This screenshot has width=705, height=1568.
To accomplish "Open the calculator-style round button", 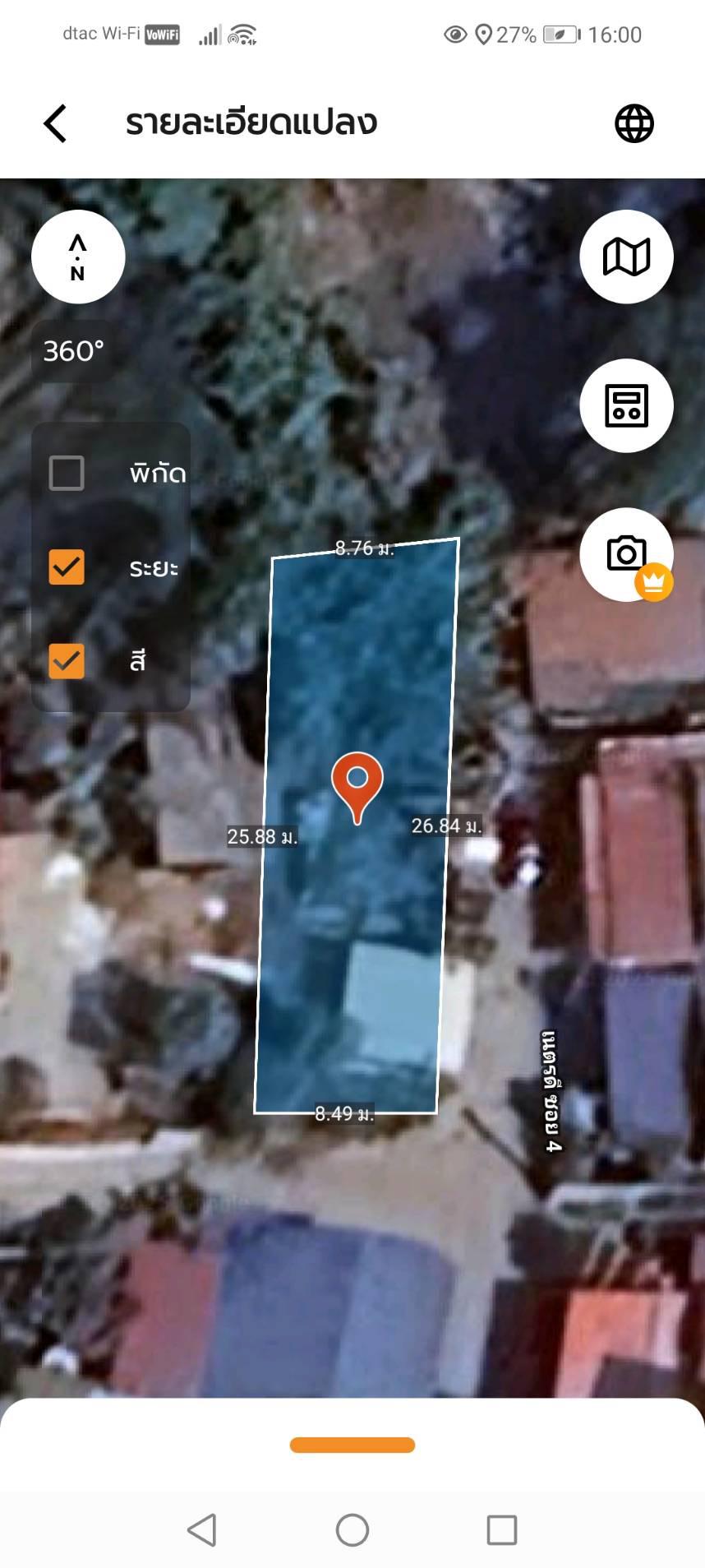I will point(626,405).
